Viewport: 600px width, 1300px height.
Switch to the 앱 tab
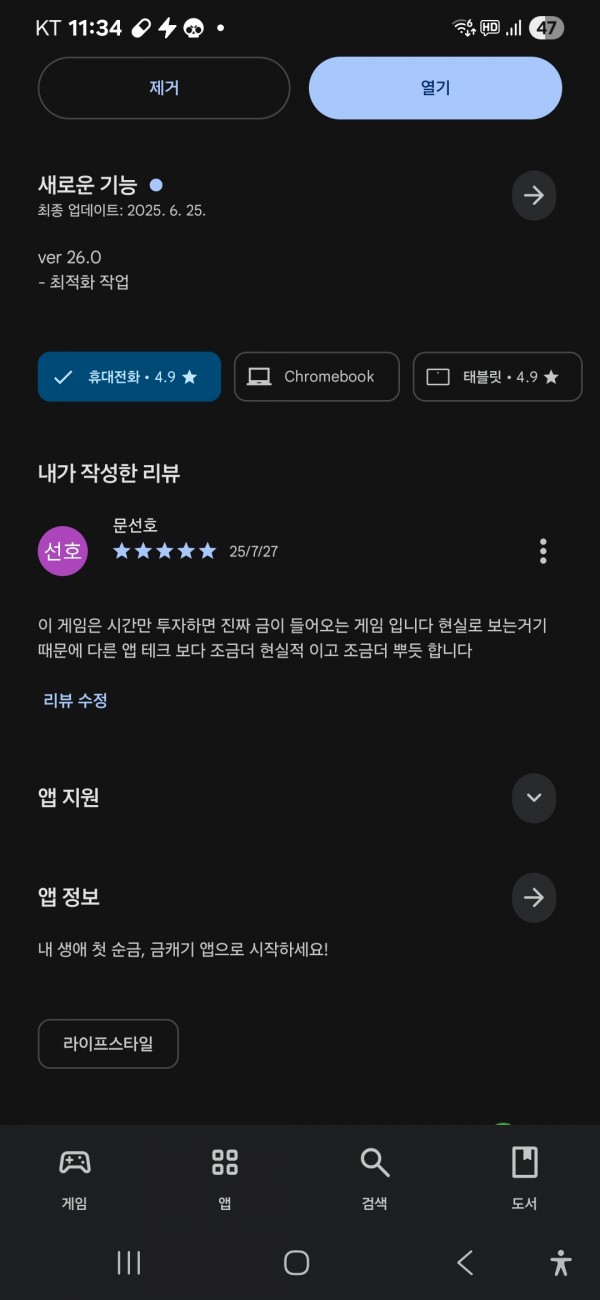(x=225, y=1178)
